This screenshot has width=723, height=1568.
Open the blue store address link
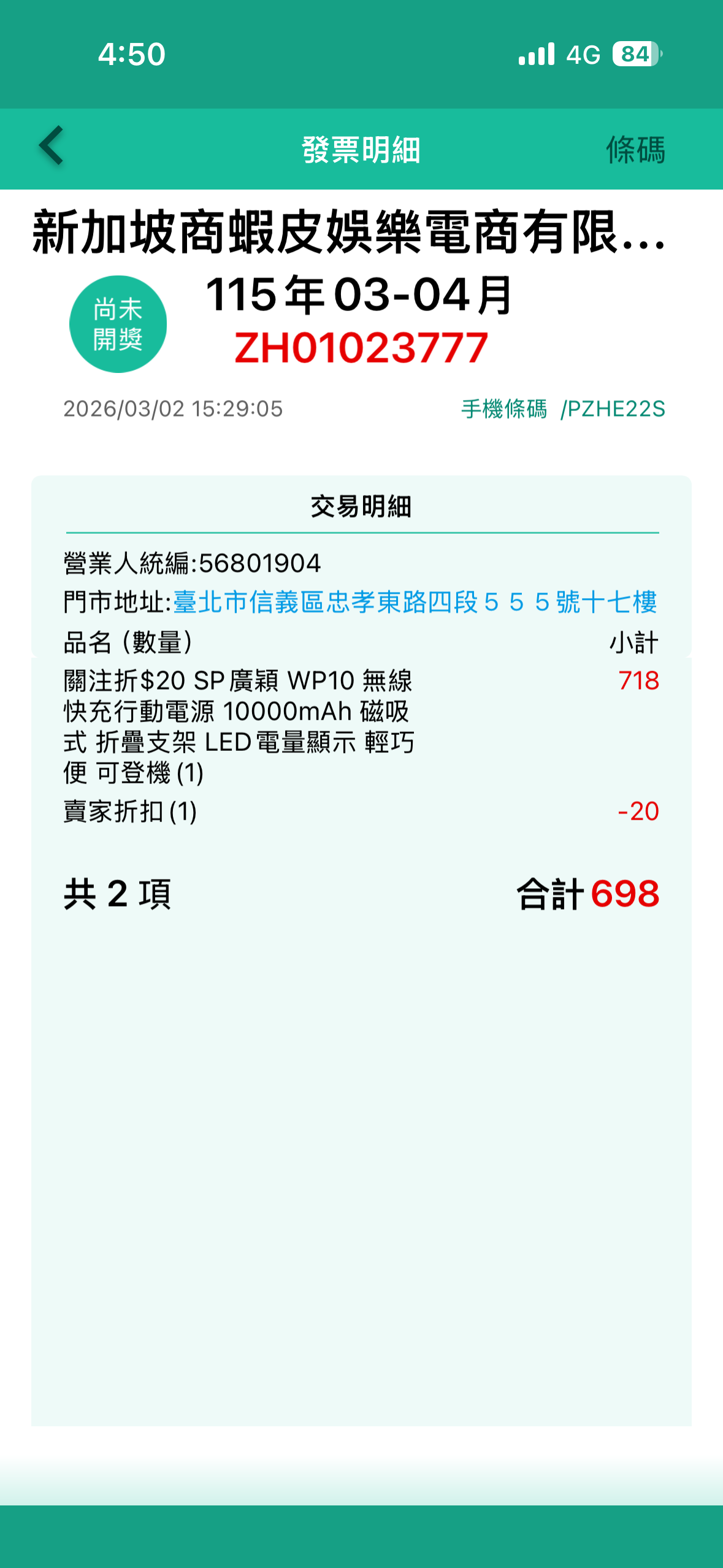tap(415, 602)
